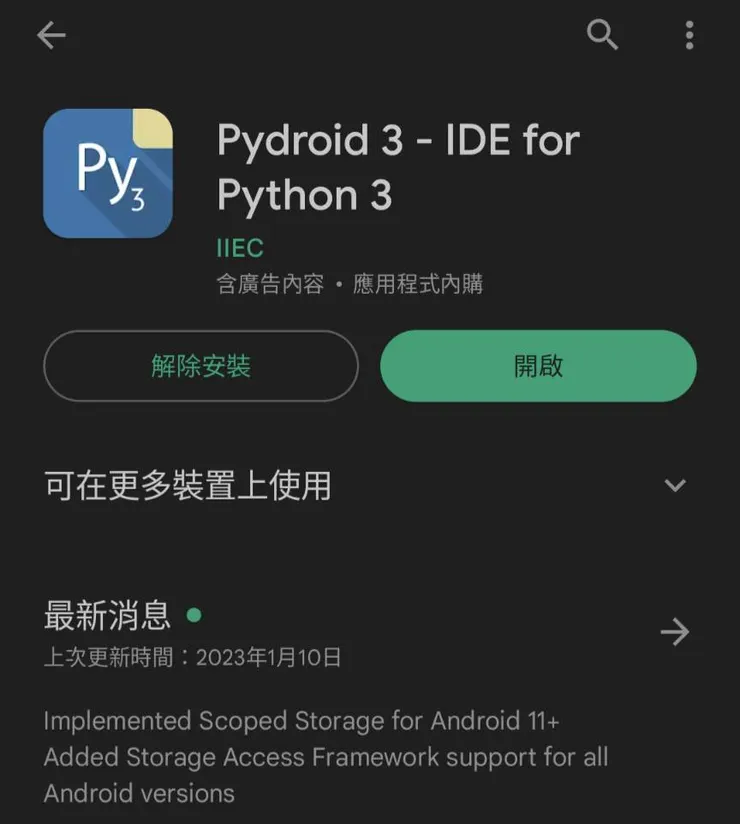
Task: Open the three-dot overflow menu
Action: [x=689, y=36]
